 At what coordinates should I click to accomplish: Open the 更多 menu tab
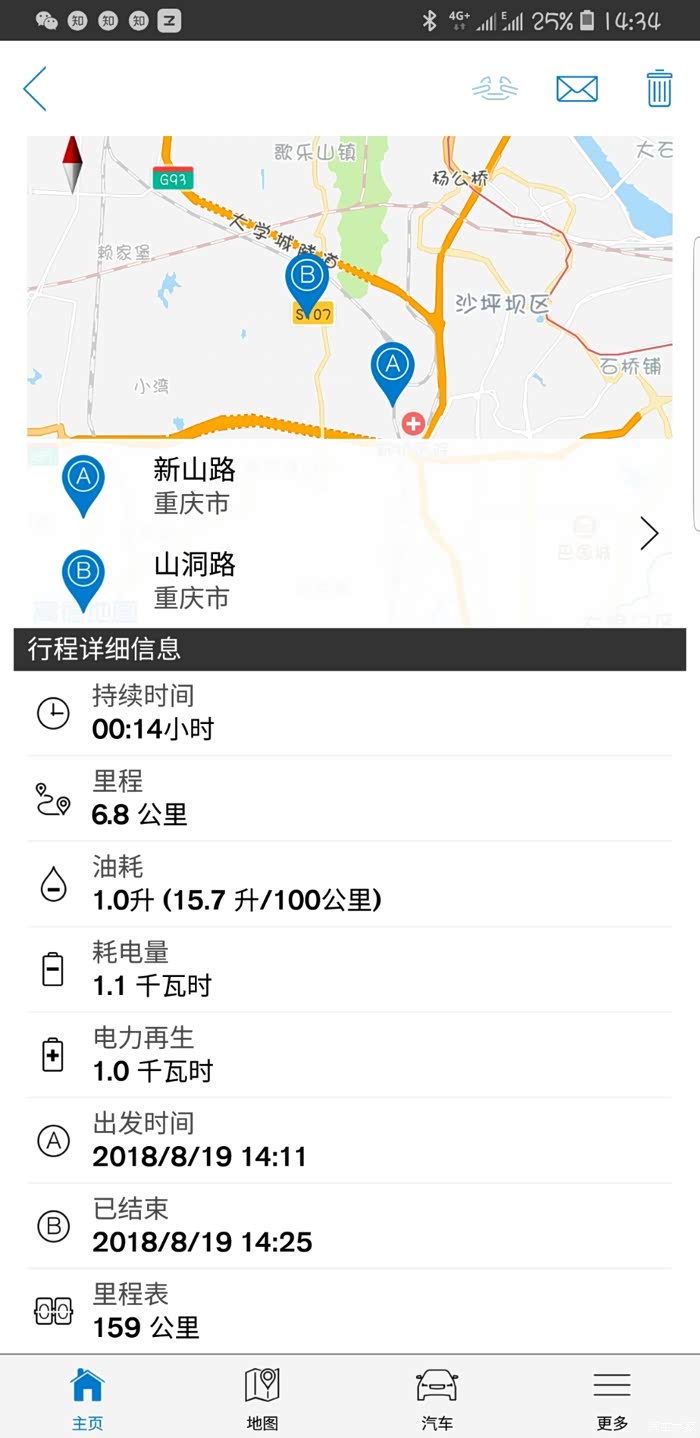tap(612, 1397)
